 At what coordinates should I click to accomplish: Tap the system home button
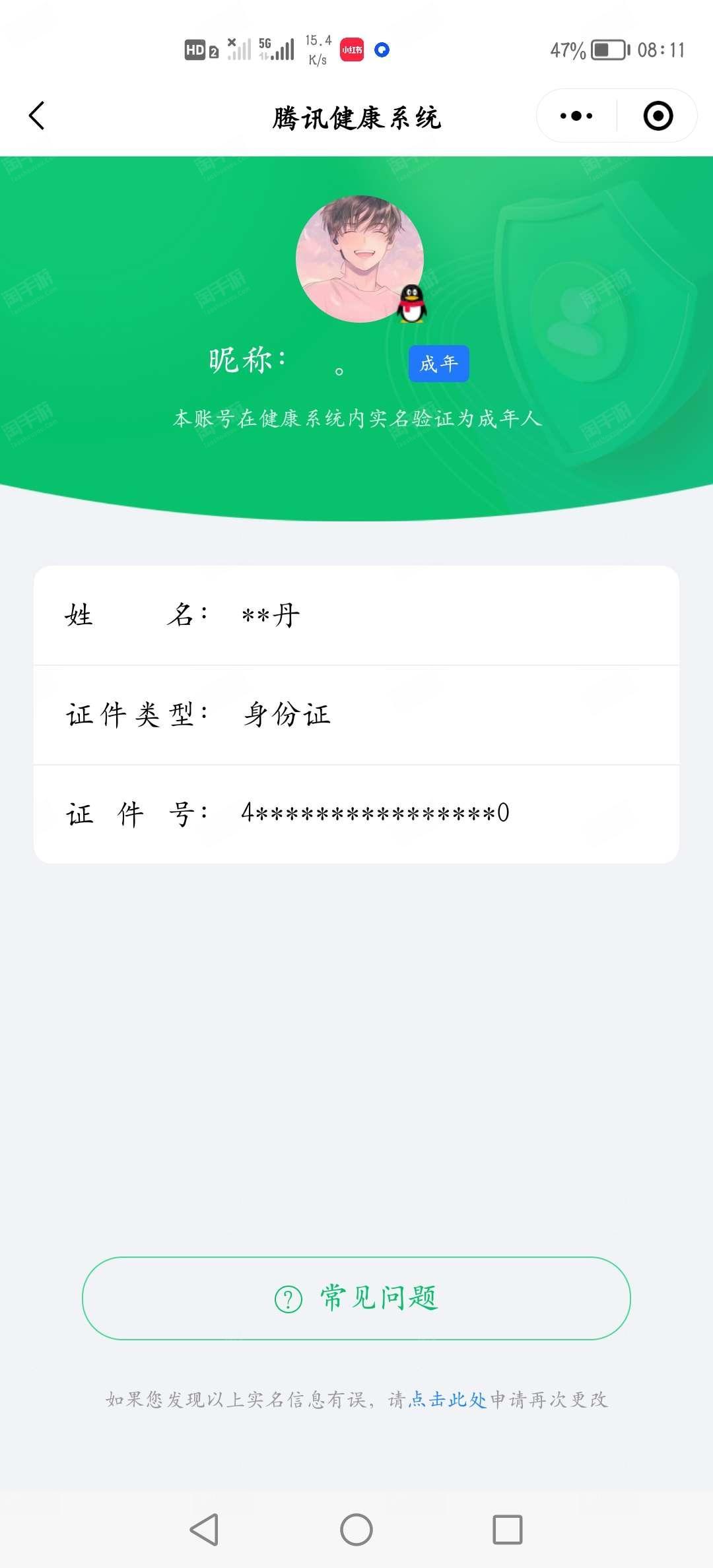356,1529
